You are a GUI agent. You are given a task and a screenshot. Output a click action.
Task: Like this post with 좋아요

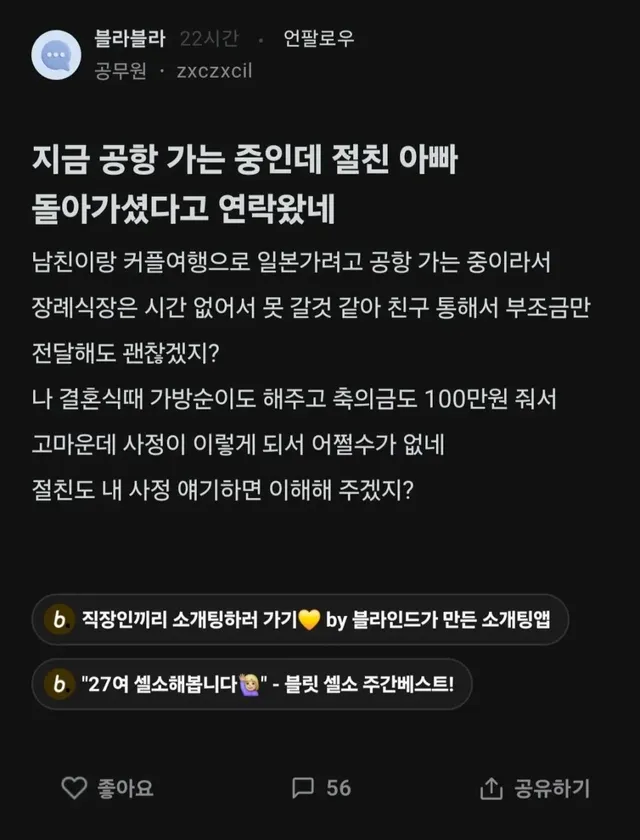pos(107,788)
